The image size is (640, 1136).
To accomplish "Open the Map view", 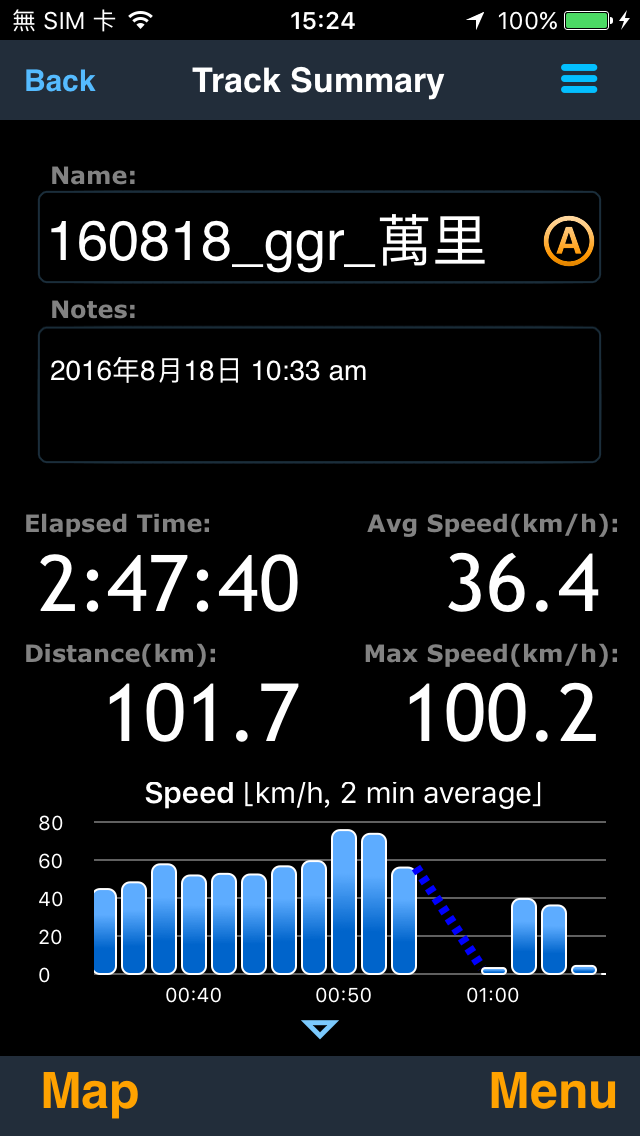I will (90, 1090).
